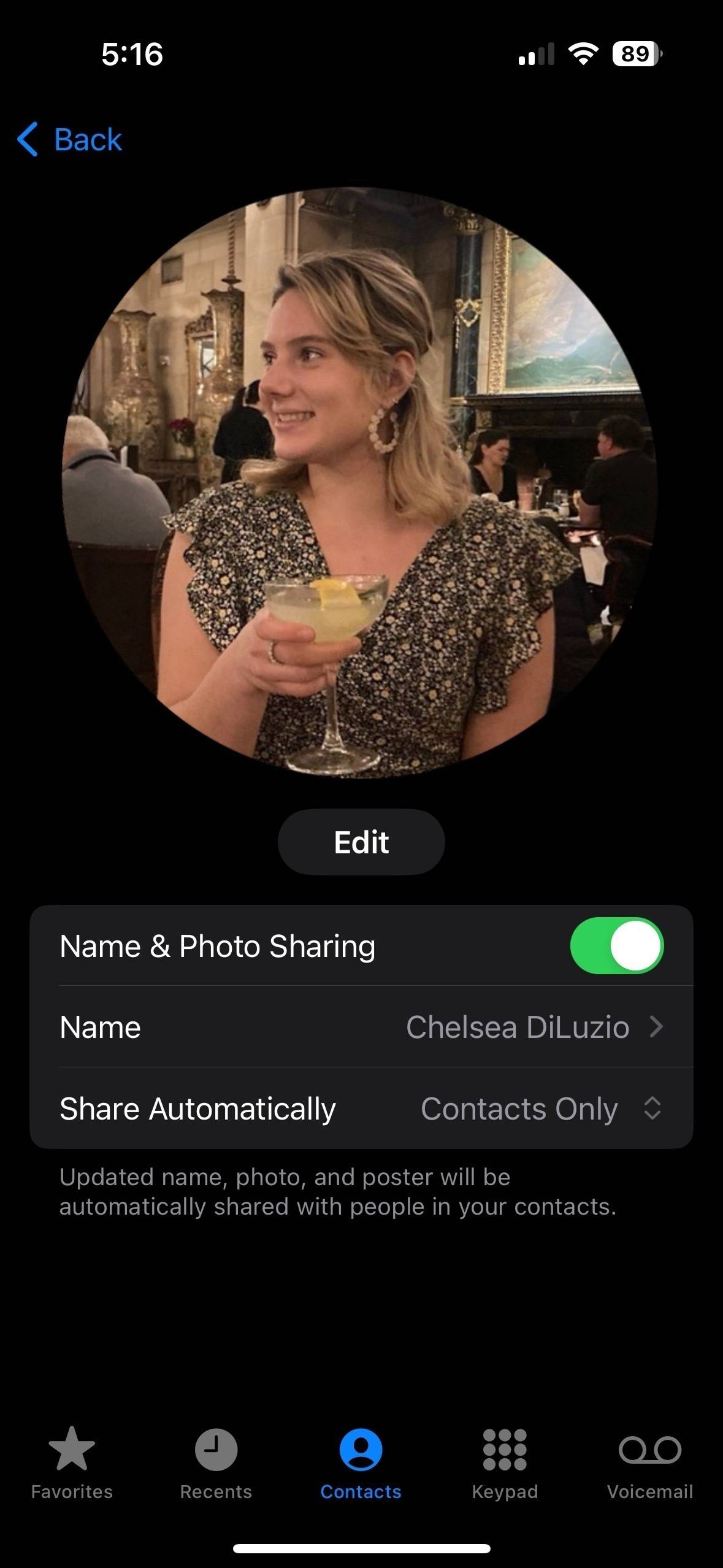Select the Contacts tab

point(361,1462)
